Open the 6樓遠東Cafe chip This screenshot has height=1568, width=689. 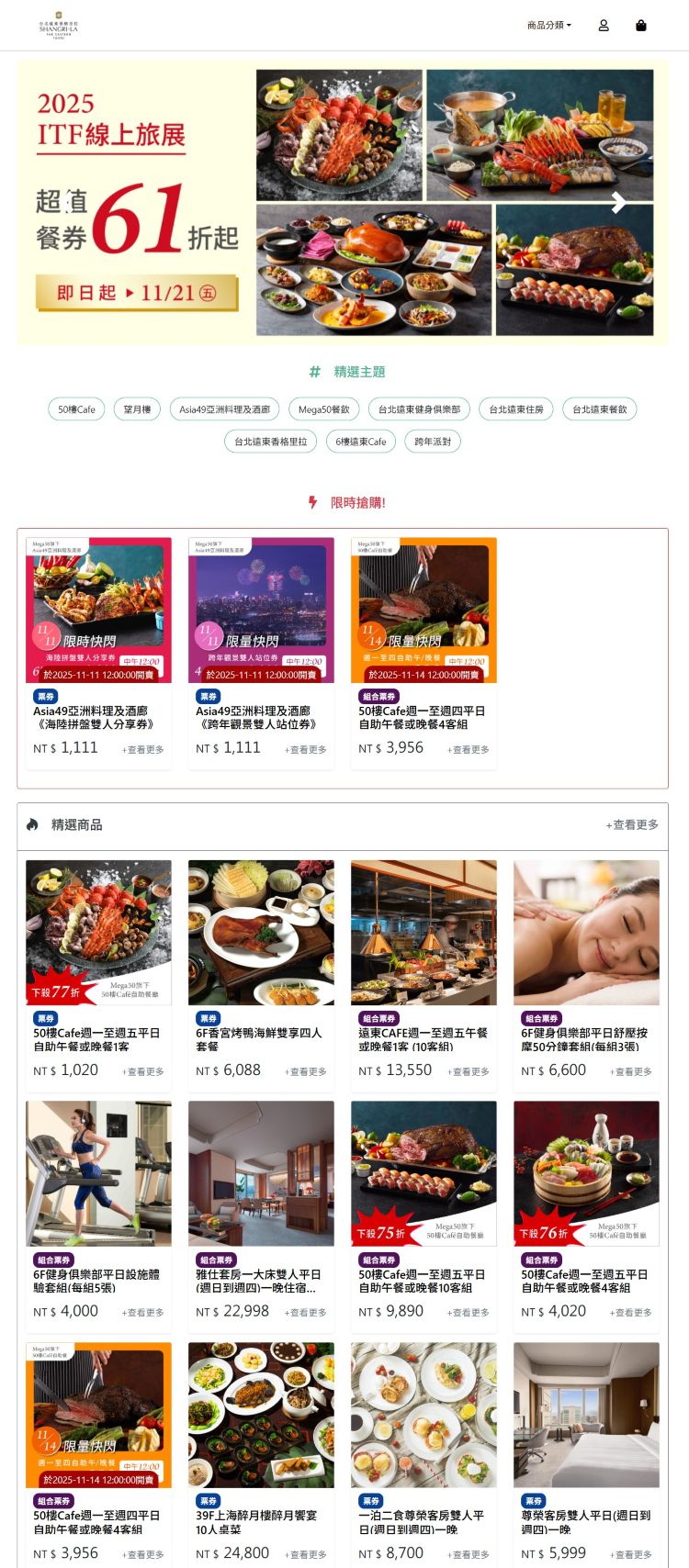pos(360,442)
